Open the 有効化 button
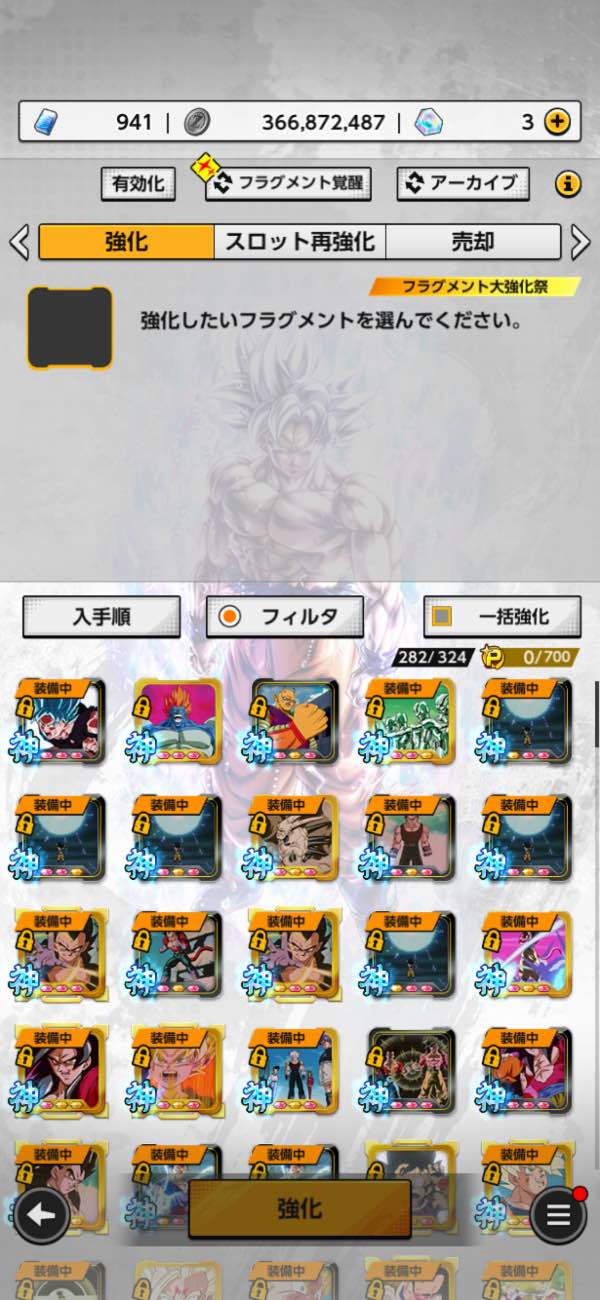This screenshot has width=600, height=1300. coord(138,183)
